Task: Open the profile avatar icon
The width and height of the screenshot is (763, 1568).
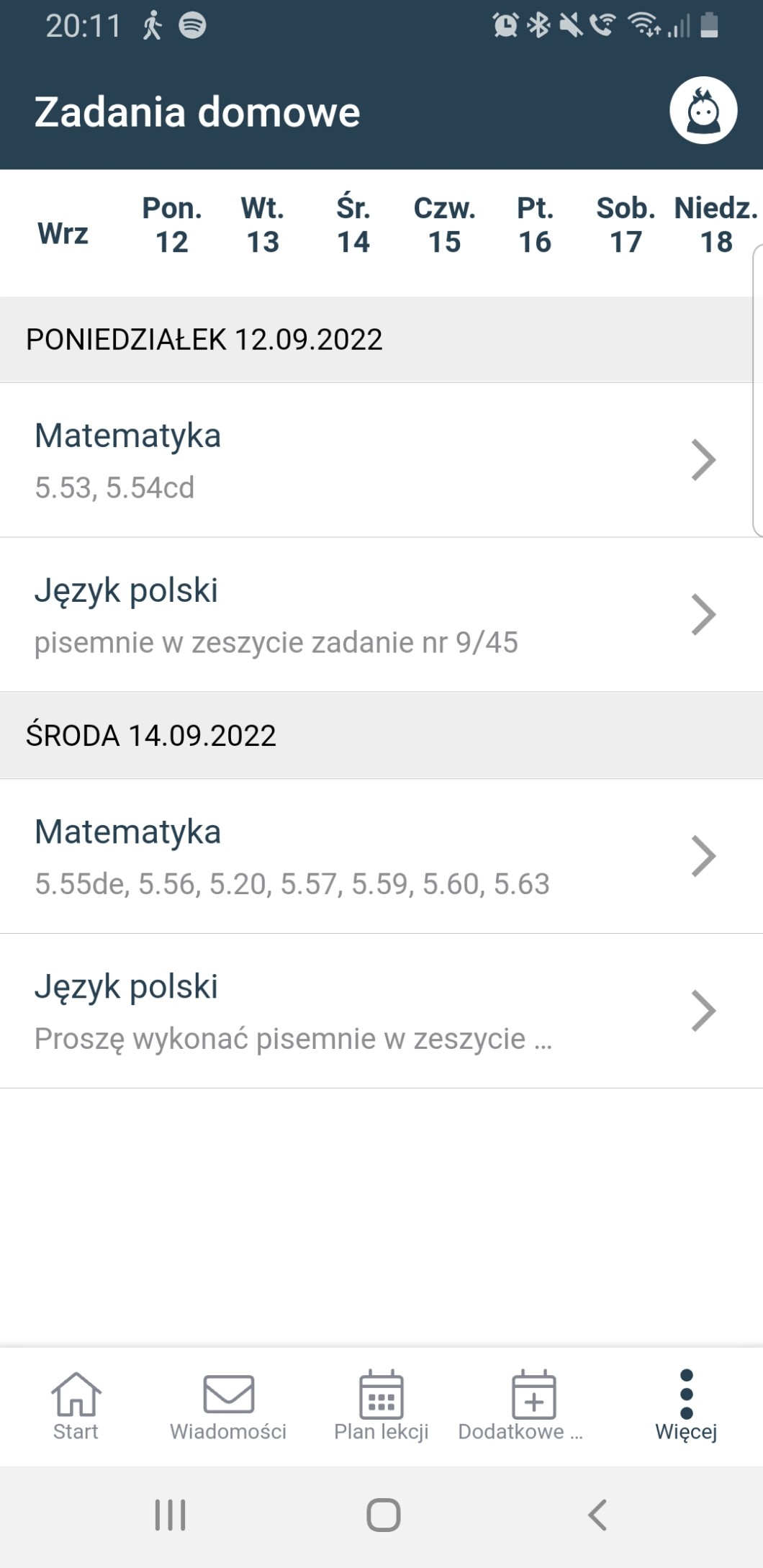Action: (x=703, y=111)
